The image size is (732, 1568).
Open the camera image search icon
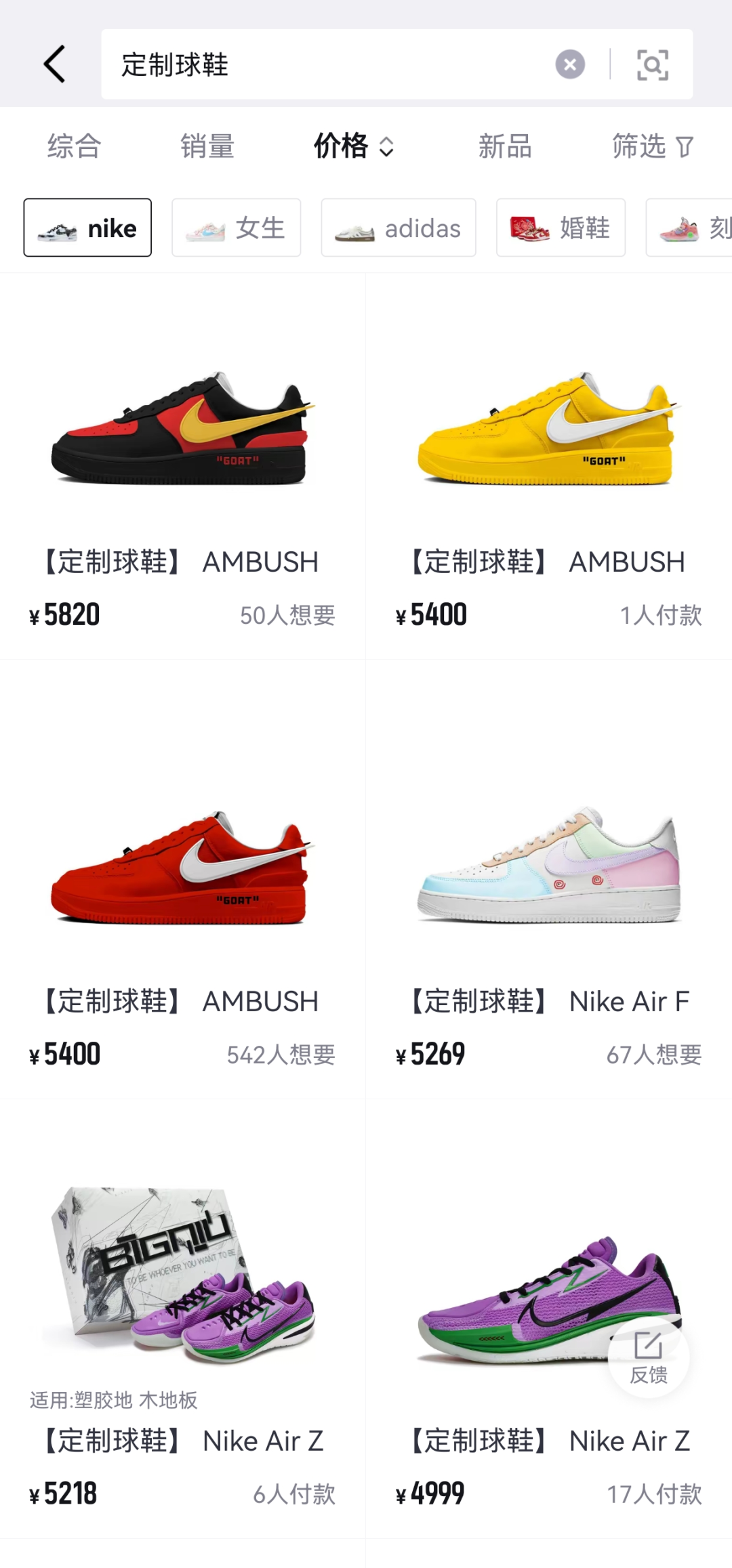click(x=652, y=65)
